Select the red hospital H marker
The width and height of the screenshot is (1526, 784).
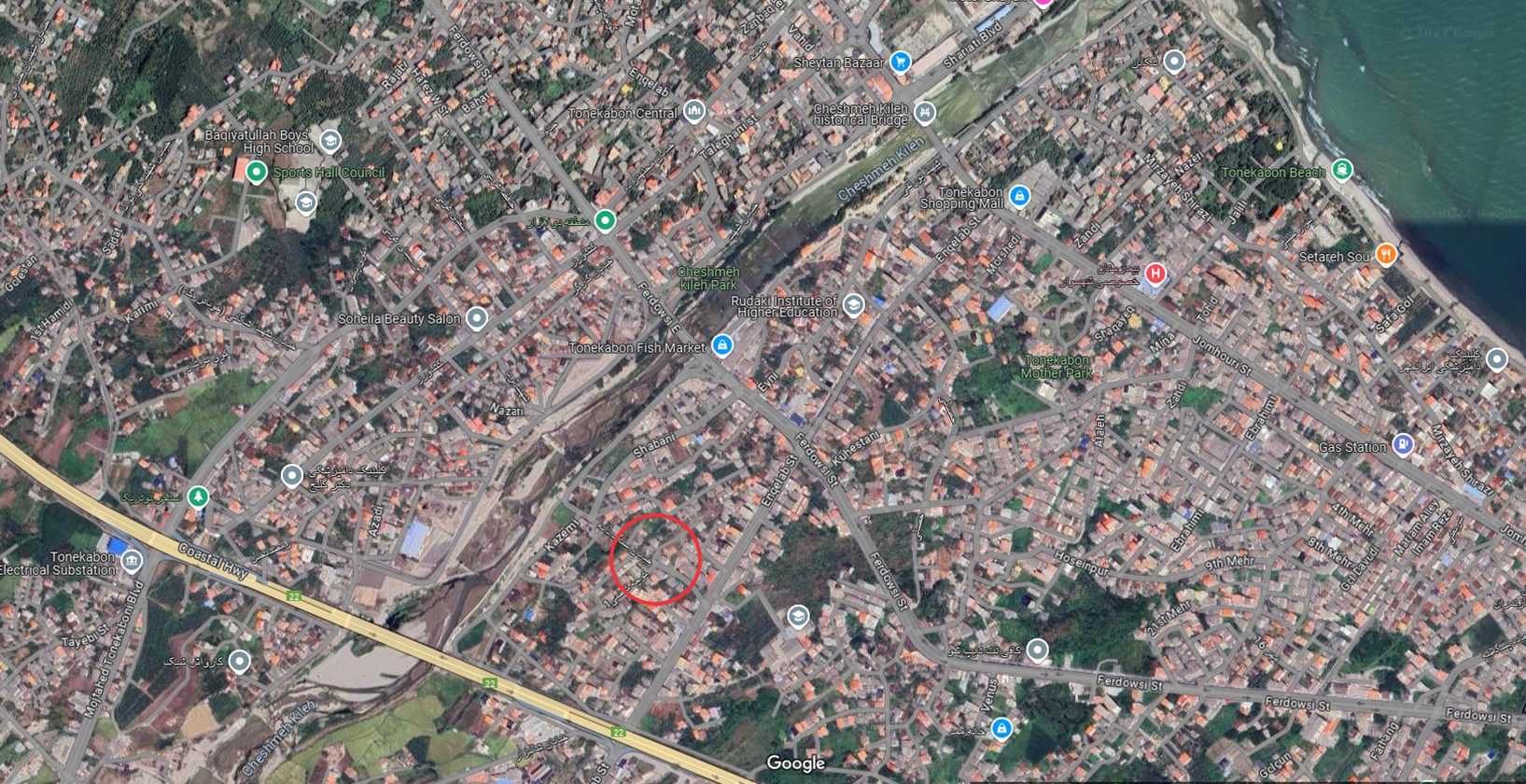point(1155,273)
